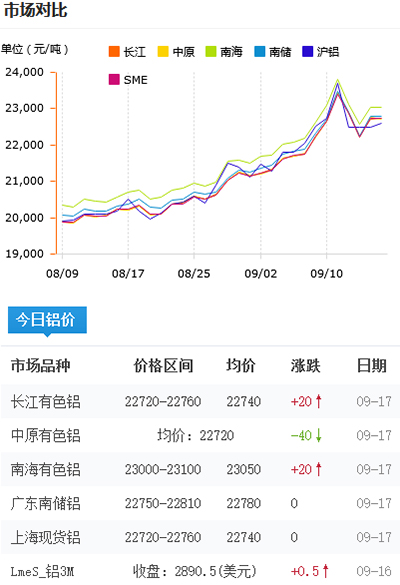Toggle the 沪铝 series in the chart legend
Image resolution: width=400 pixels, height=585 pixels.
[321, 51]
